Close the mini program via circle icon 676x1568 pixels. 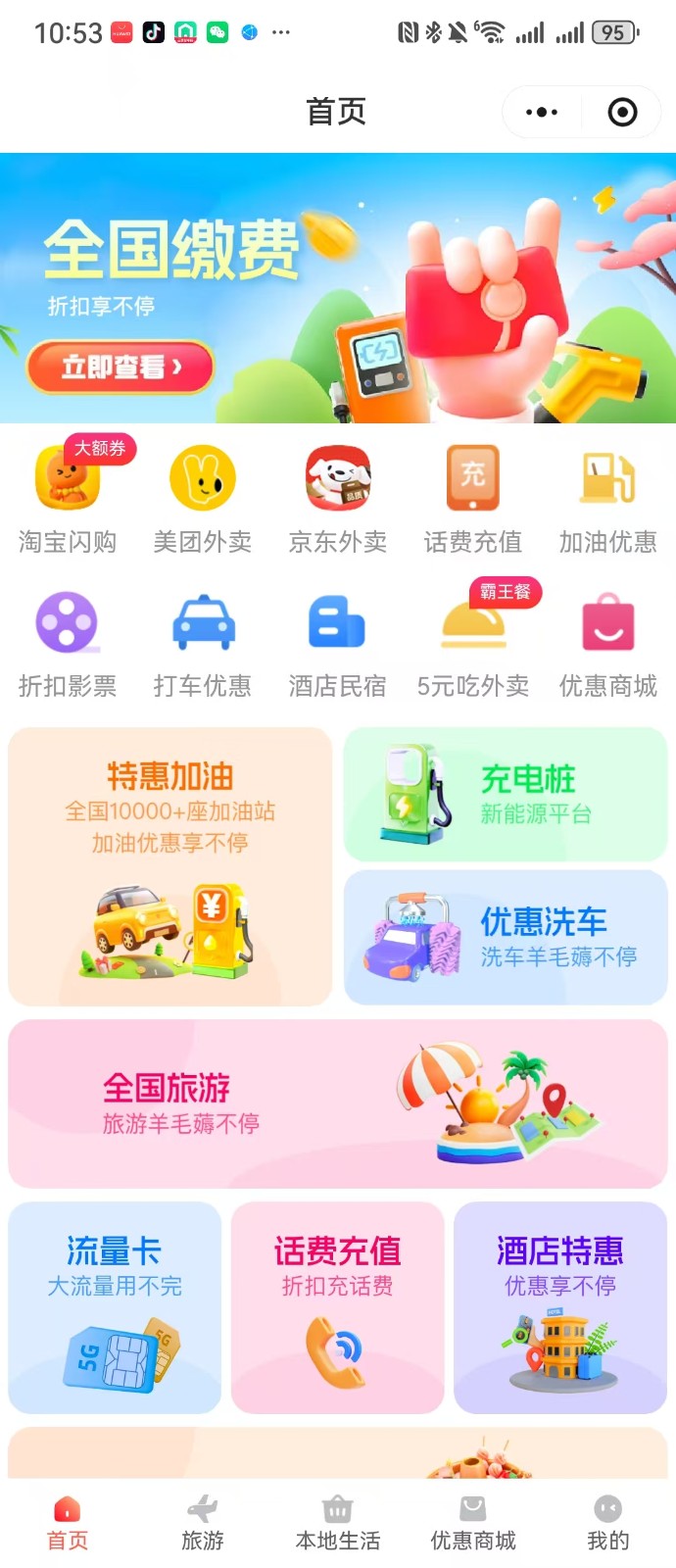click(x=622, y=113)
